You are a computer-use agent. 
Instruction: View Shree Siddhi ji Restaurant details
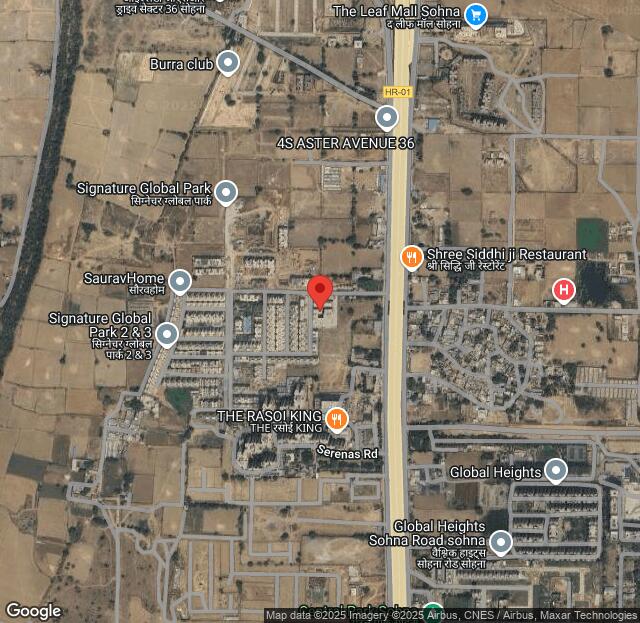[x=411, y=258]
